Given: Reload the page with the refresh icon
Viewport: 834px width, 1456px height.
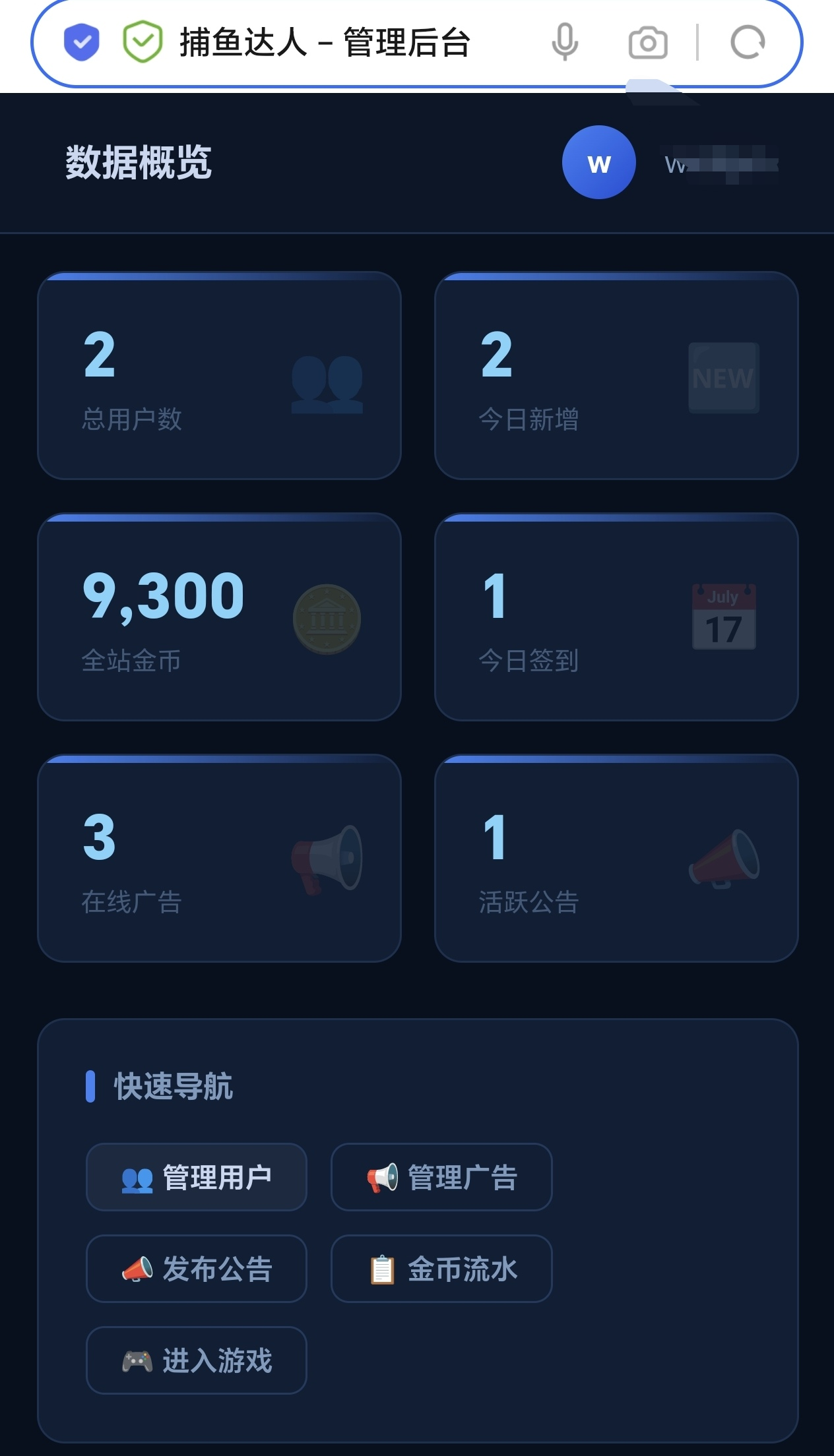Looking at the screenshot, I should coord(748,43).
